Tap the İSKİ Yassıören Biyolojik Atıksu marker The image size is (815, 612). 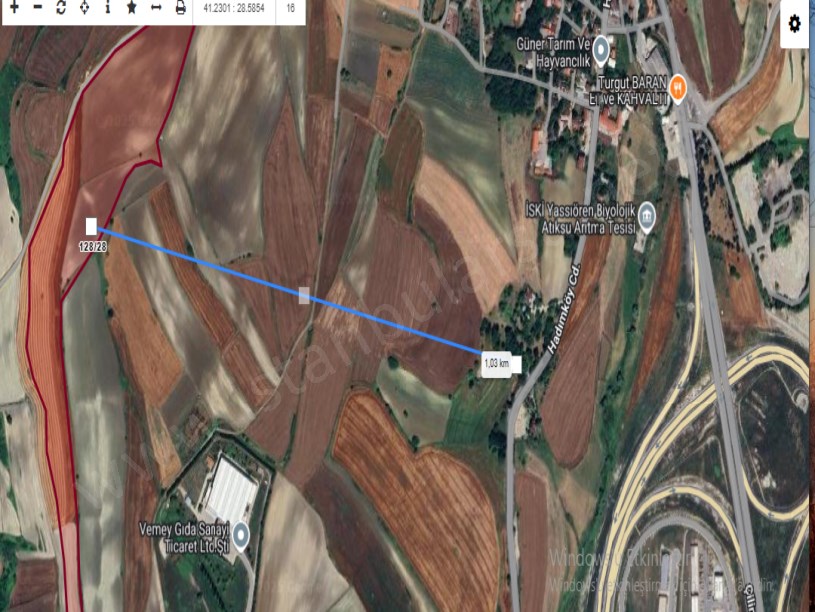click(x=646, y=214)
